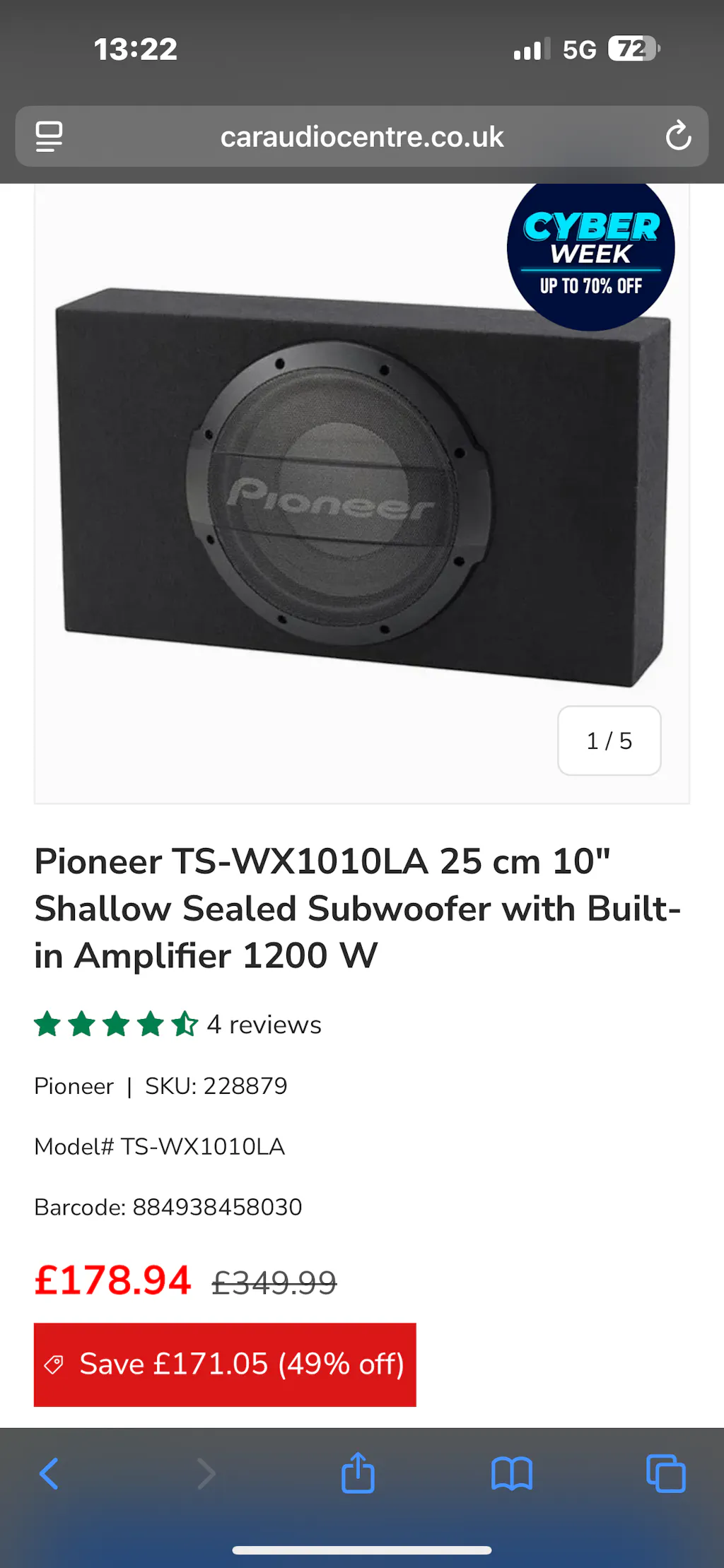724x1568 pixels.
Task: Share this product page
Action: click(358, 1473)
